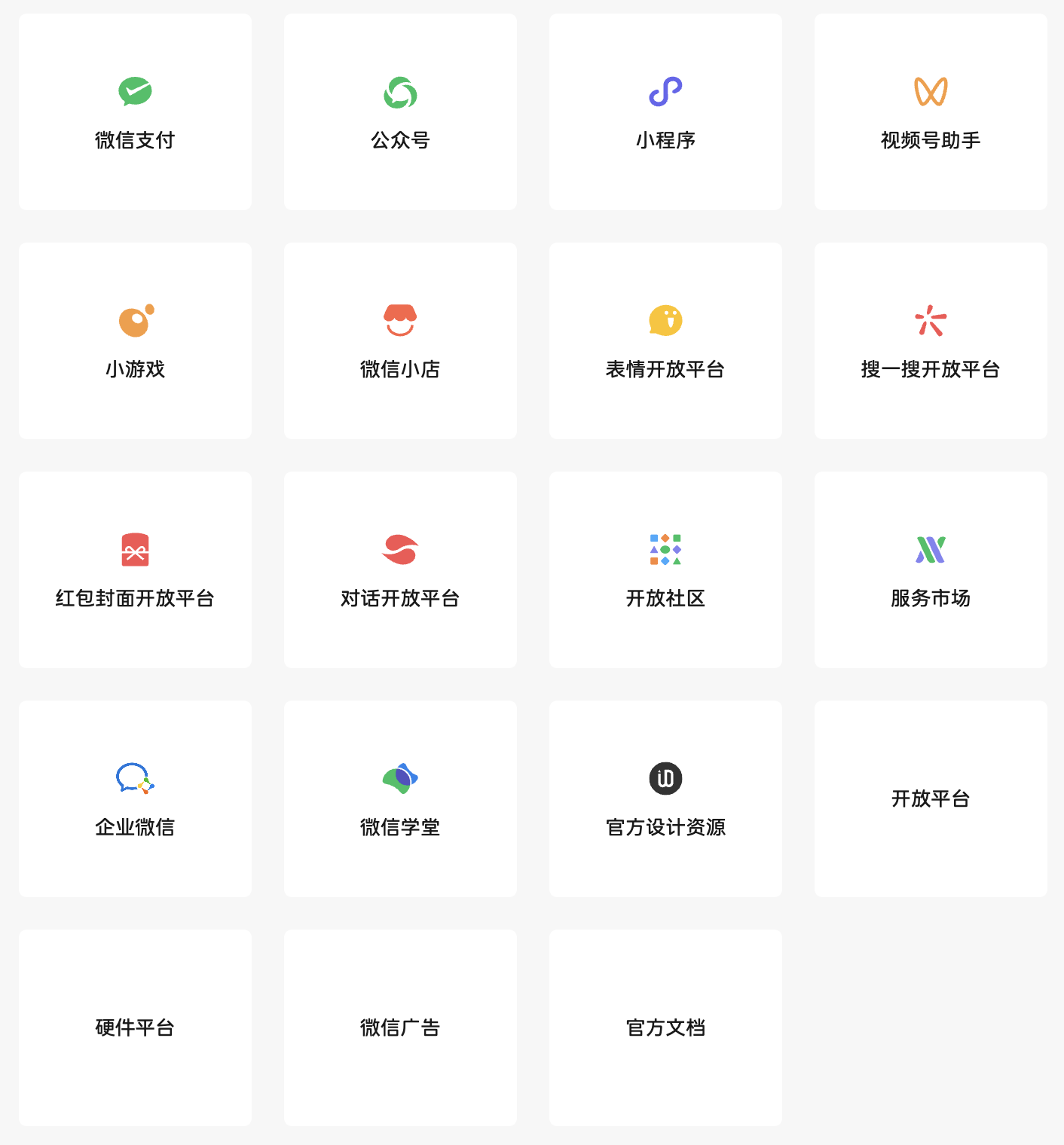The height and width of the screenshot is (1145, 1064).
Task: Click the 微信学堂 academy icon
Action: point(400,780)
